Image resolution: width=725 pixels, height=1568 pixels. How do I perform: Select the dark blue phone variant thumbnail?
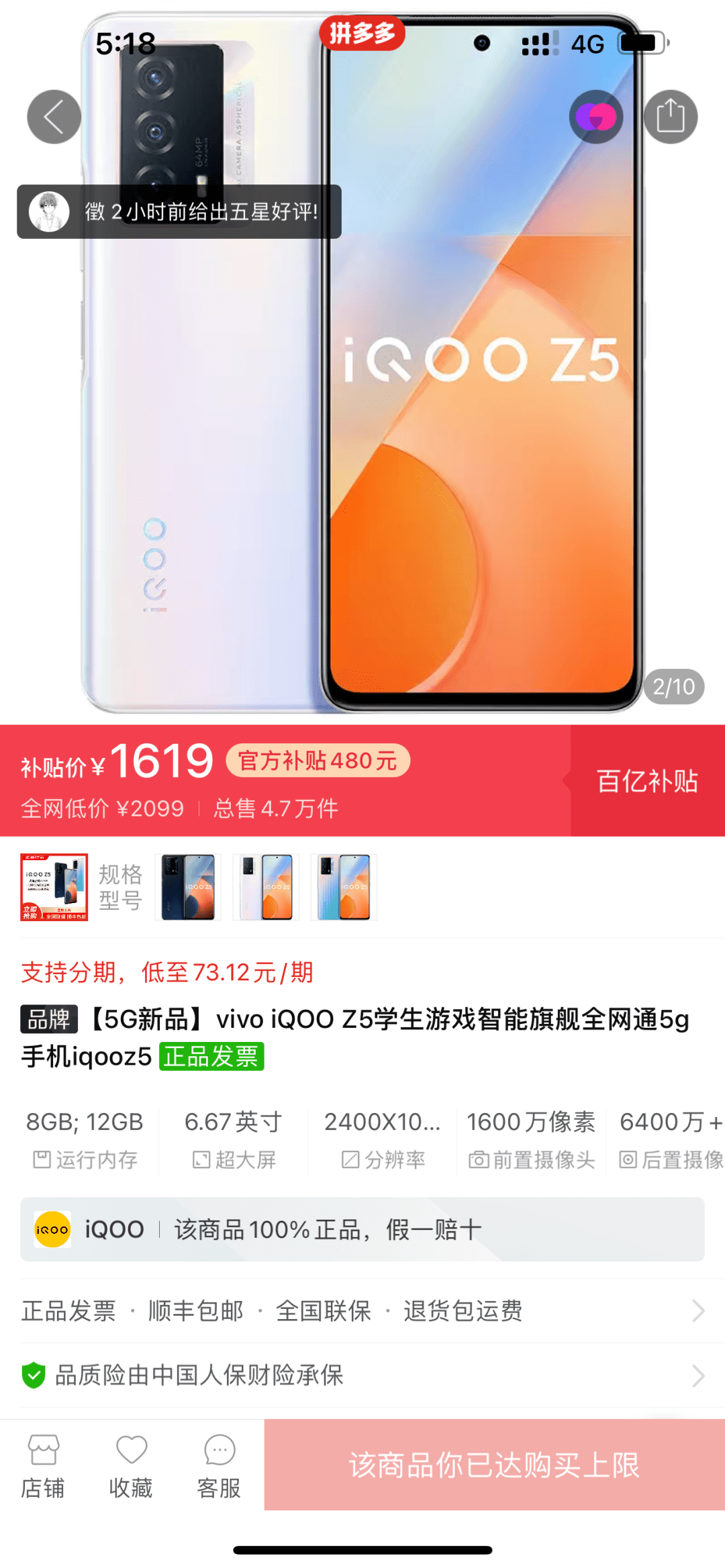point(189,887)
